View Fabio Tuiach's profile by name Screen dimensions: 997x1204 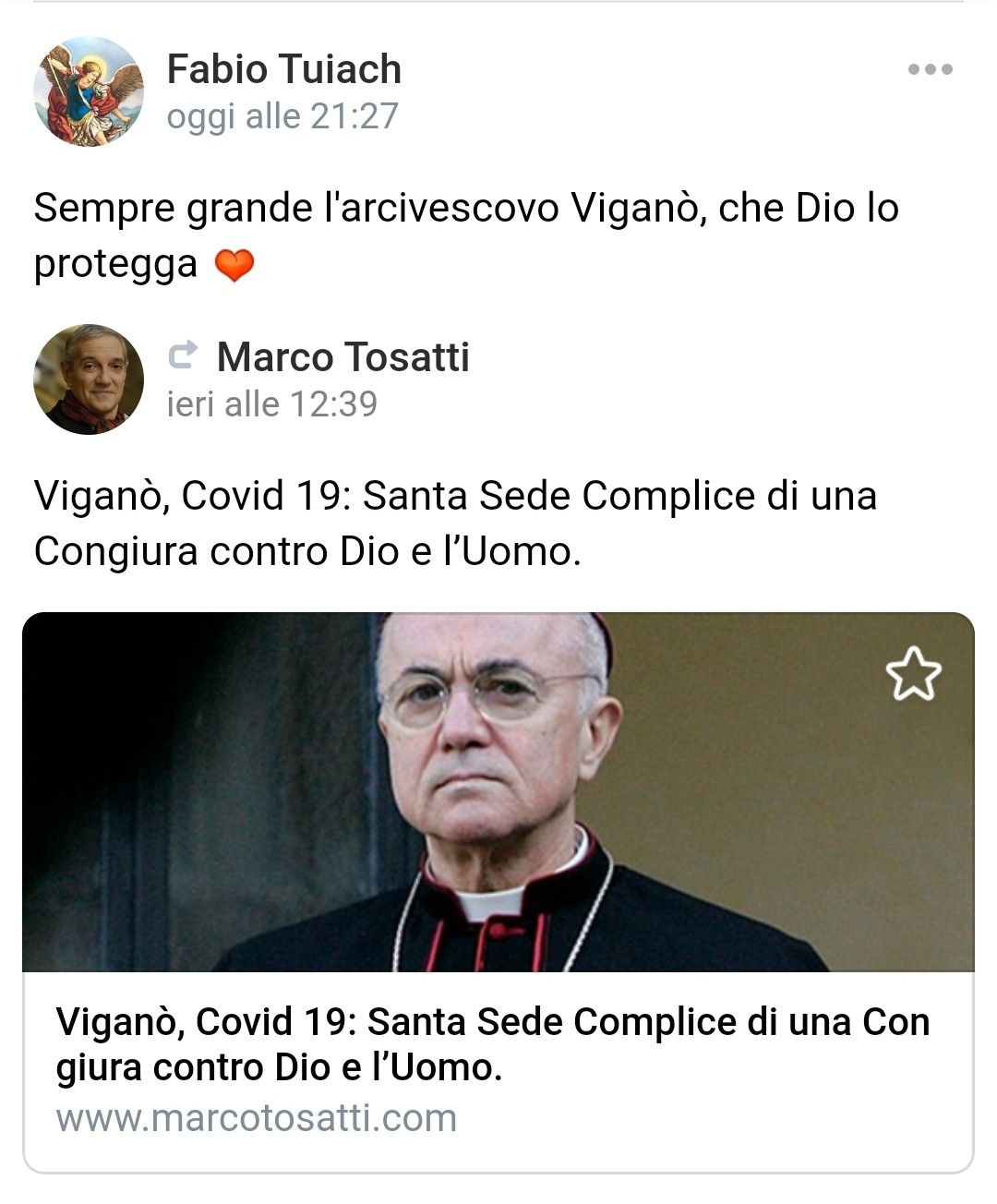pyautogui.click(x=283, y=69)
